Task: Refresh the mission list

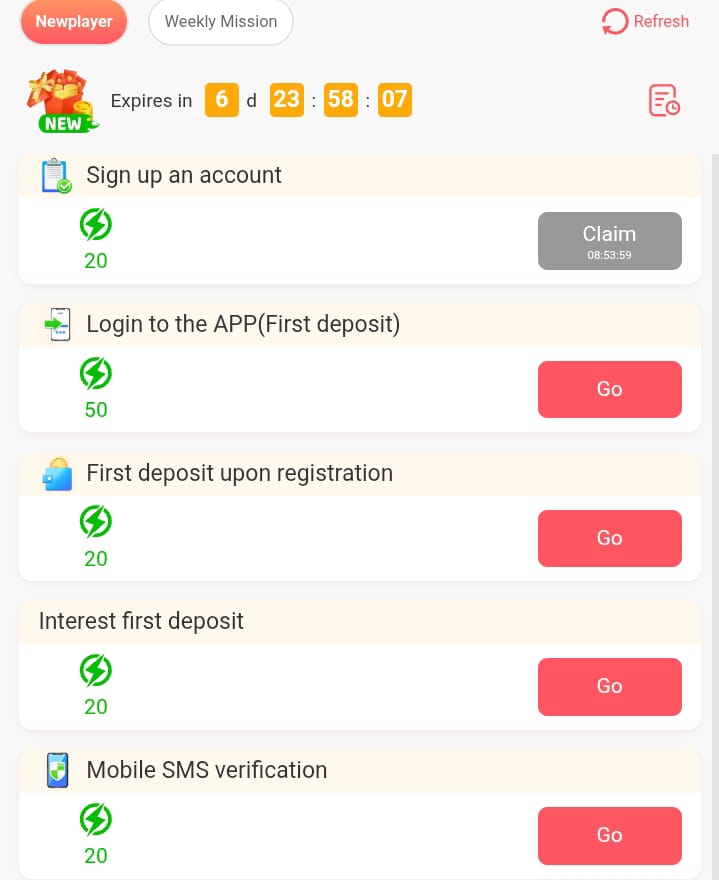Action: tap(645, 21)
